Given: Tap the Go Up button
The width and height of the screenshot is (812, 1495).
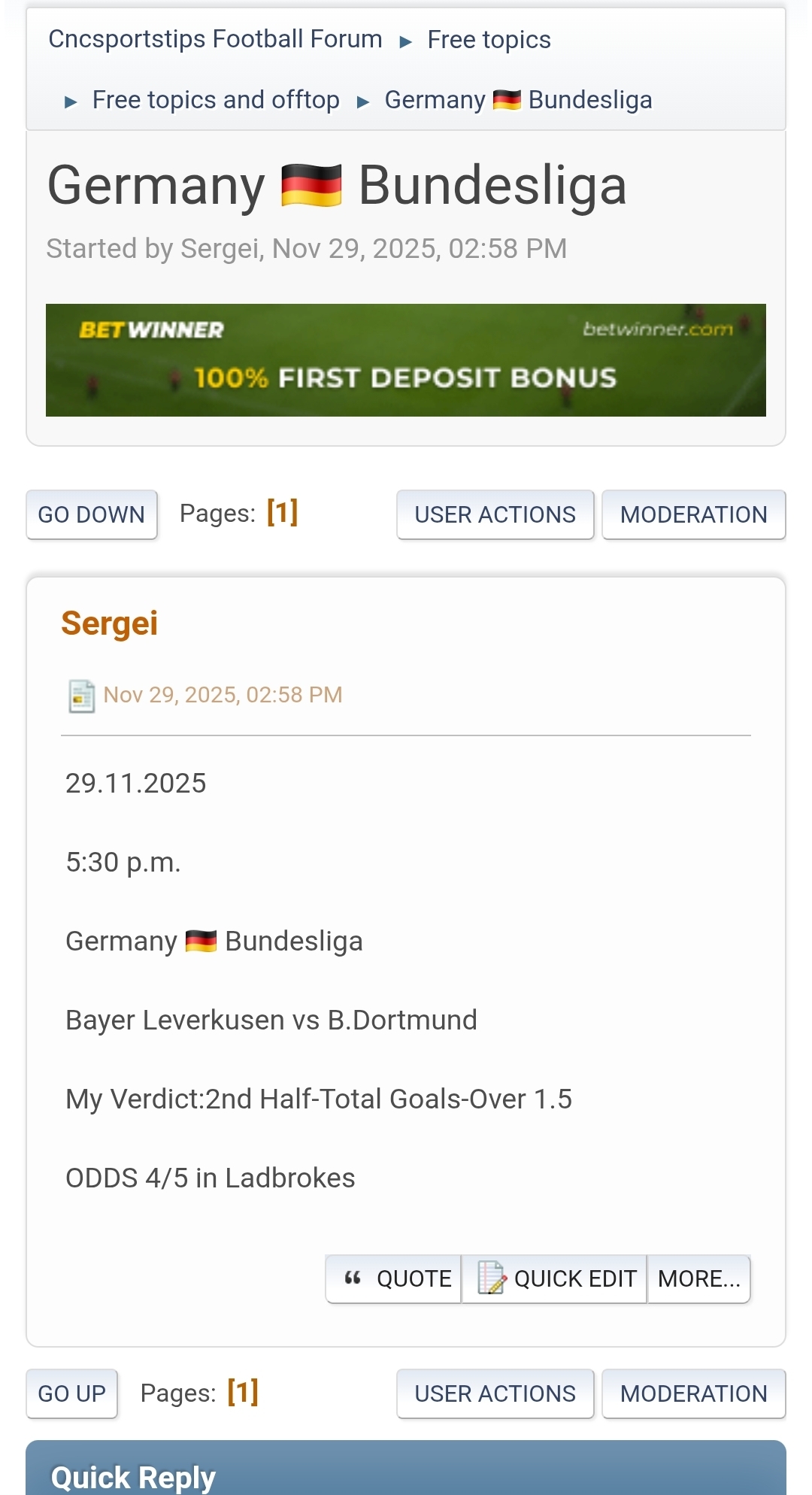Looking at the screenshot, I should coord(72,1393).
